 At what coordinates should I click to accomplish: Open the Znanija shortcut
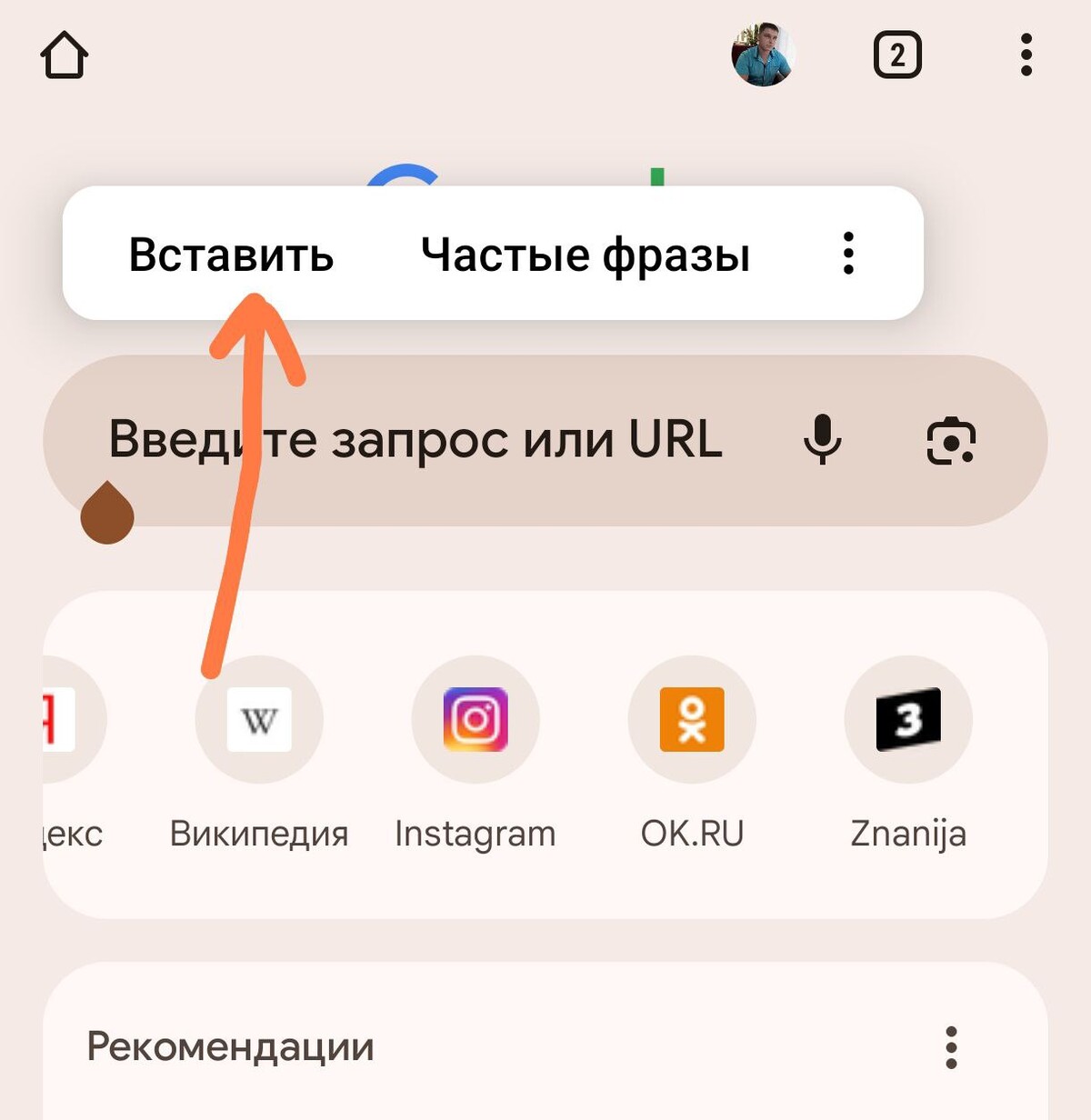click(x=908, y=720)
